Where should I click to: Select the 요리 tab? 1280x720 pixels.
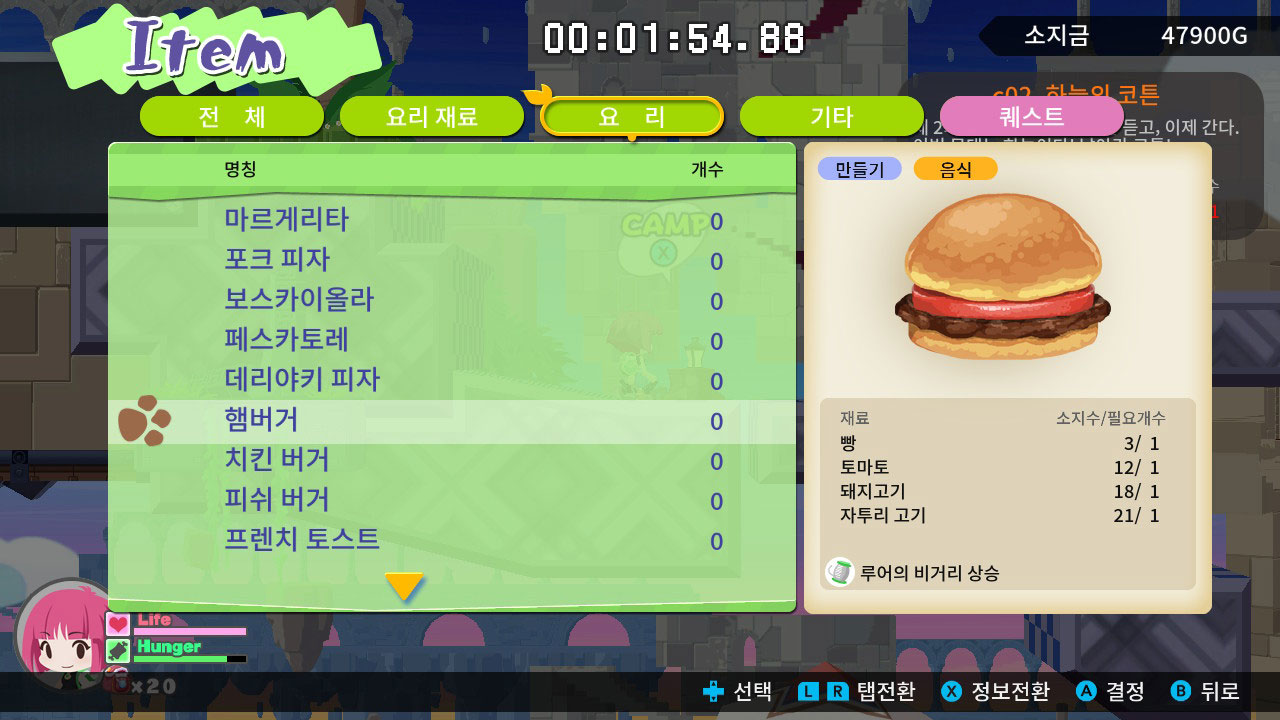[x=631, y=117]
